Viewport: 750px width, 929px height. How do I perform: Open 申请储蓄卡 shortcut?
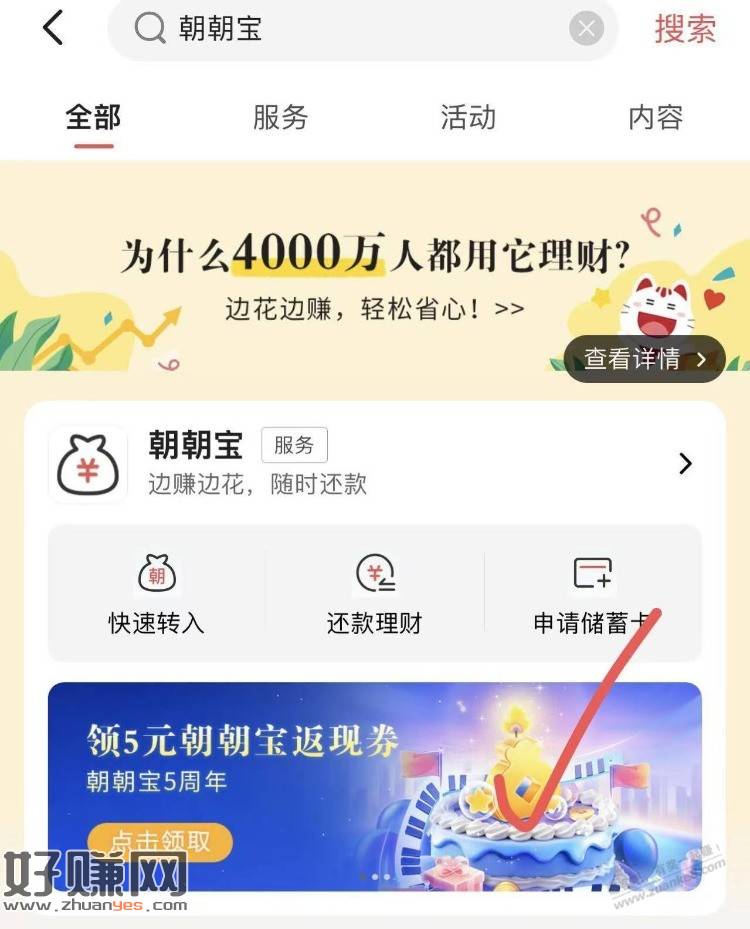tap(593, 595)
